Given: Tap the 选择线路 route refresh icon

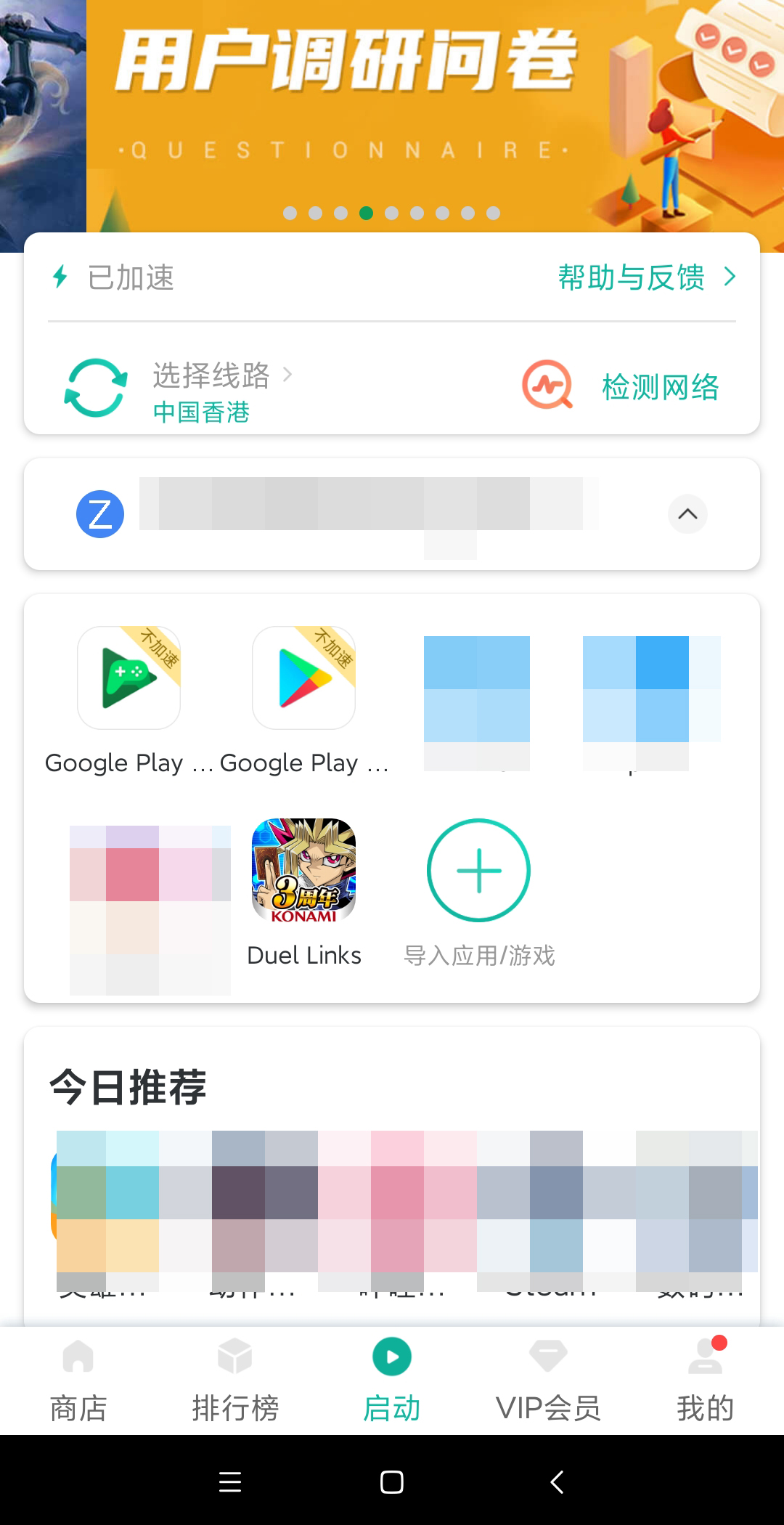Looking at the screenshot, I should click(95, 386).
